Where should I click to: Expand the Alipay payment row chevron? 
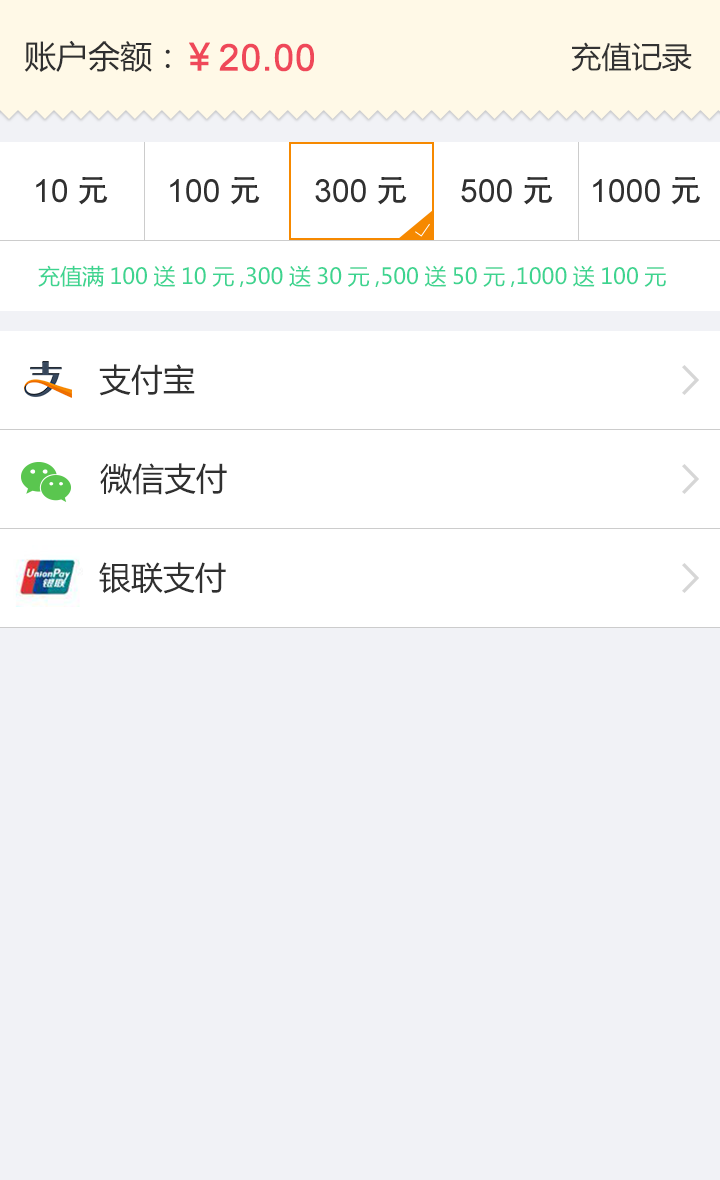689,380
